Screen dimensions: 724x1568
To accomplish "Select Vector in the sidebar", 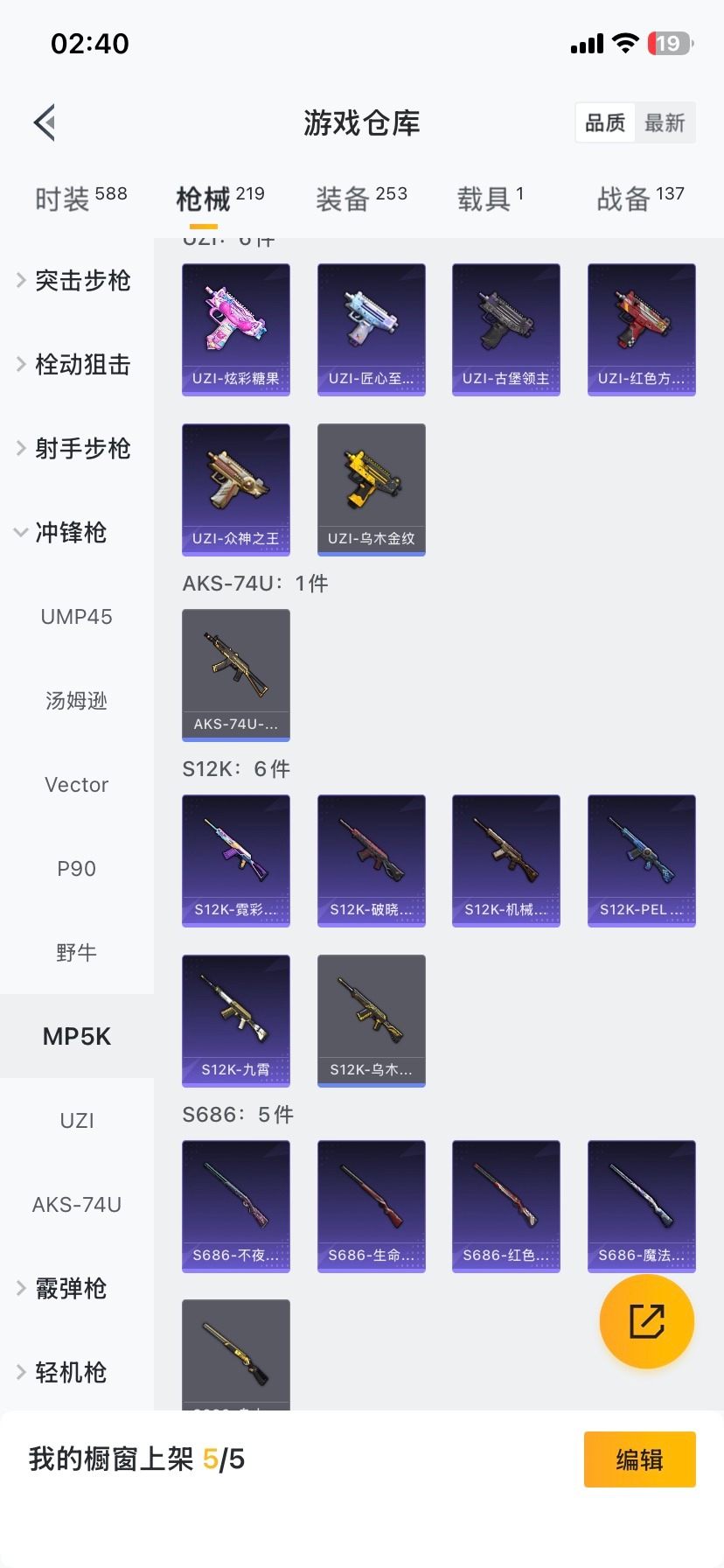I will click(x=76, y=785).
